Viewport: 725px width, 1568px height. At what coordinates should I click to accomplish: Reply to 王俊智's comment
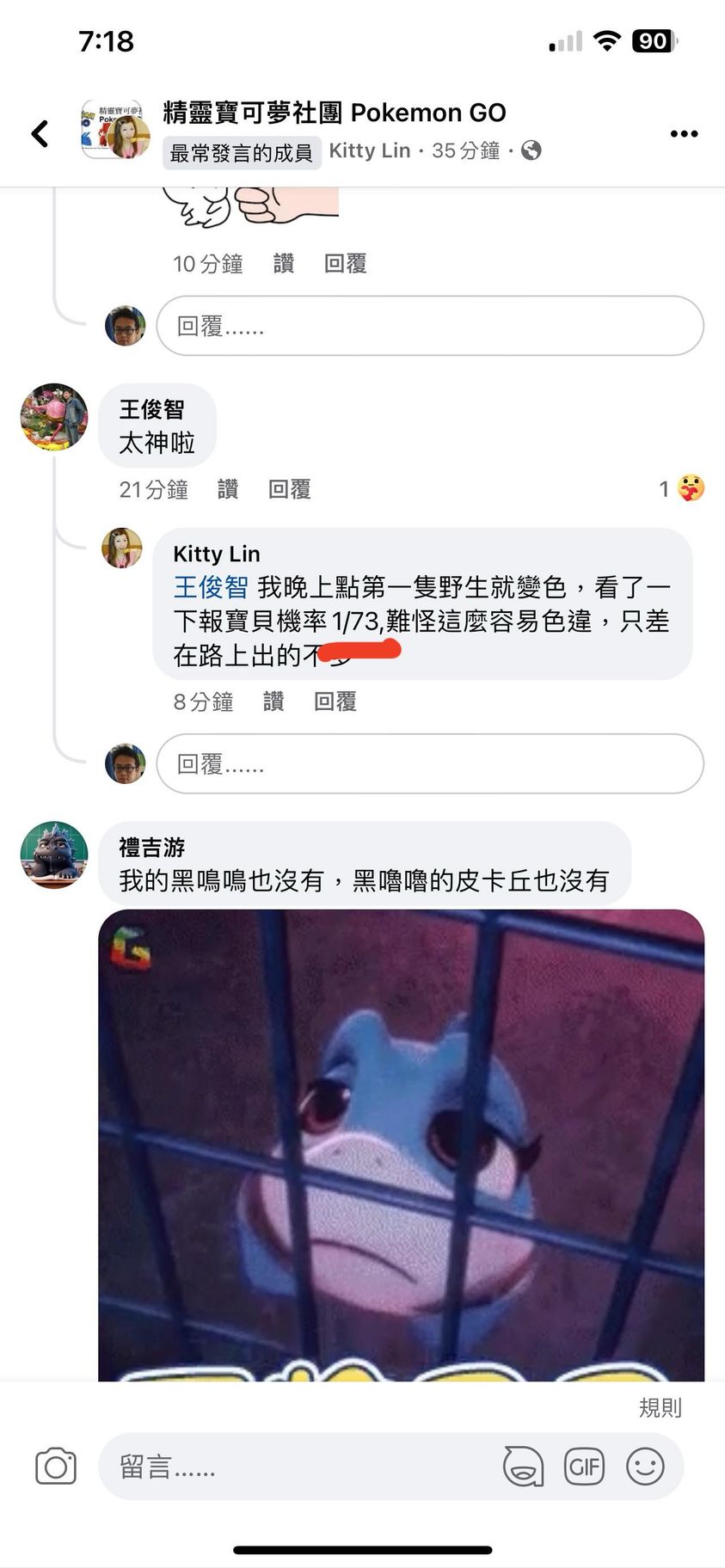pyautogui.click(x=289, y=489)
